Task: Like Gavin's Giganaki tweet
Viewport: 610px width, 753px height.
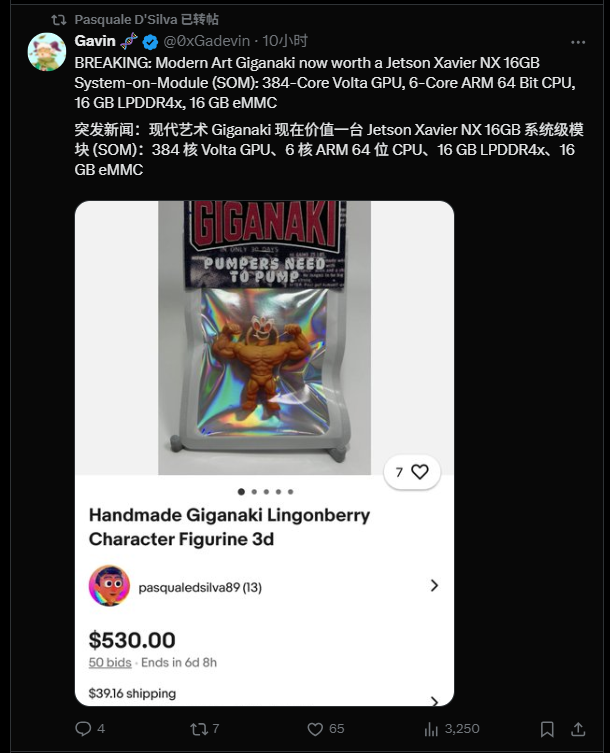Action: pos(315,729)
